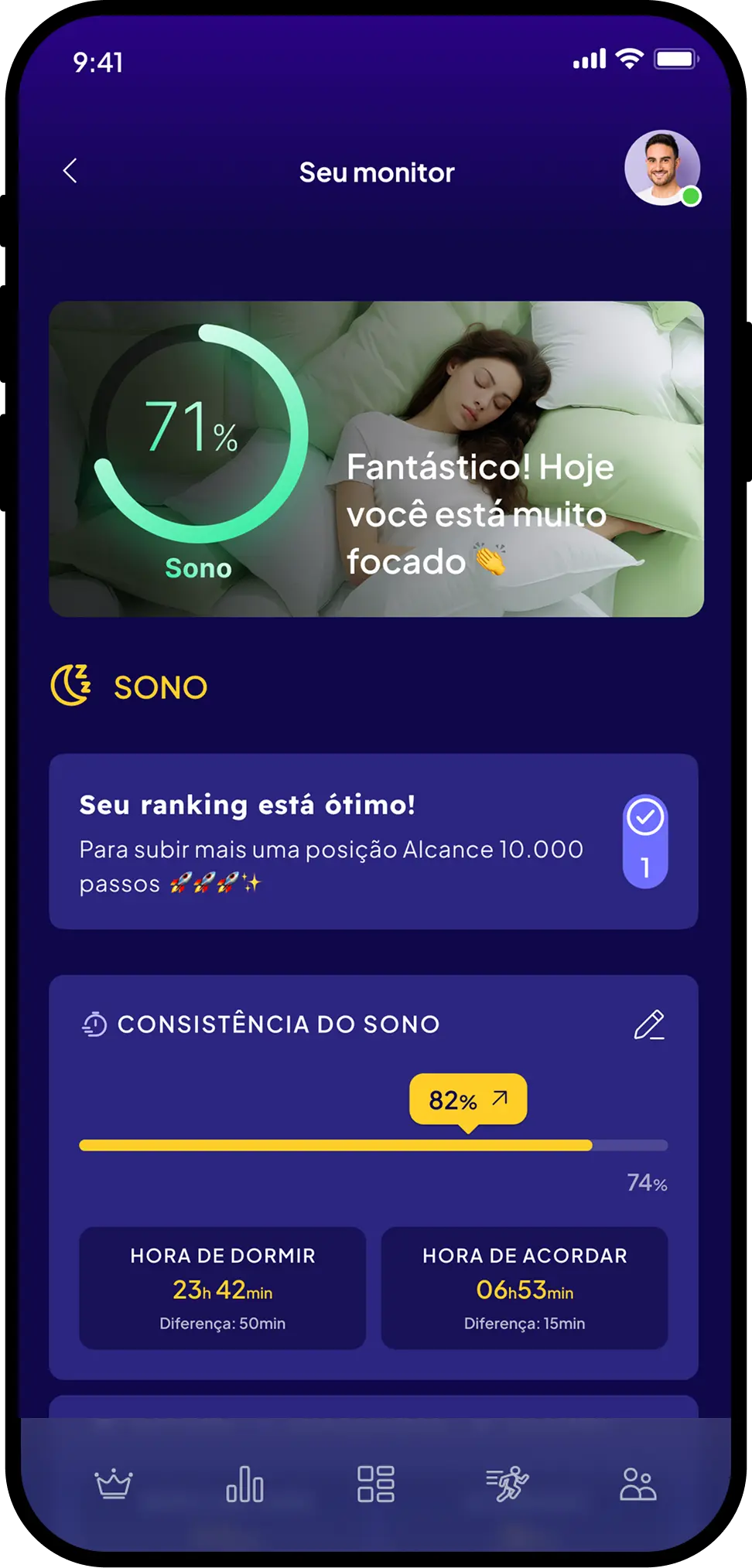Edit sleep consistency with the pencil icon

click(x=649, y=1024)
